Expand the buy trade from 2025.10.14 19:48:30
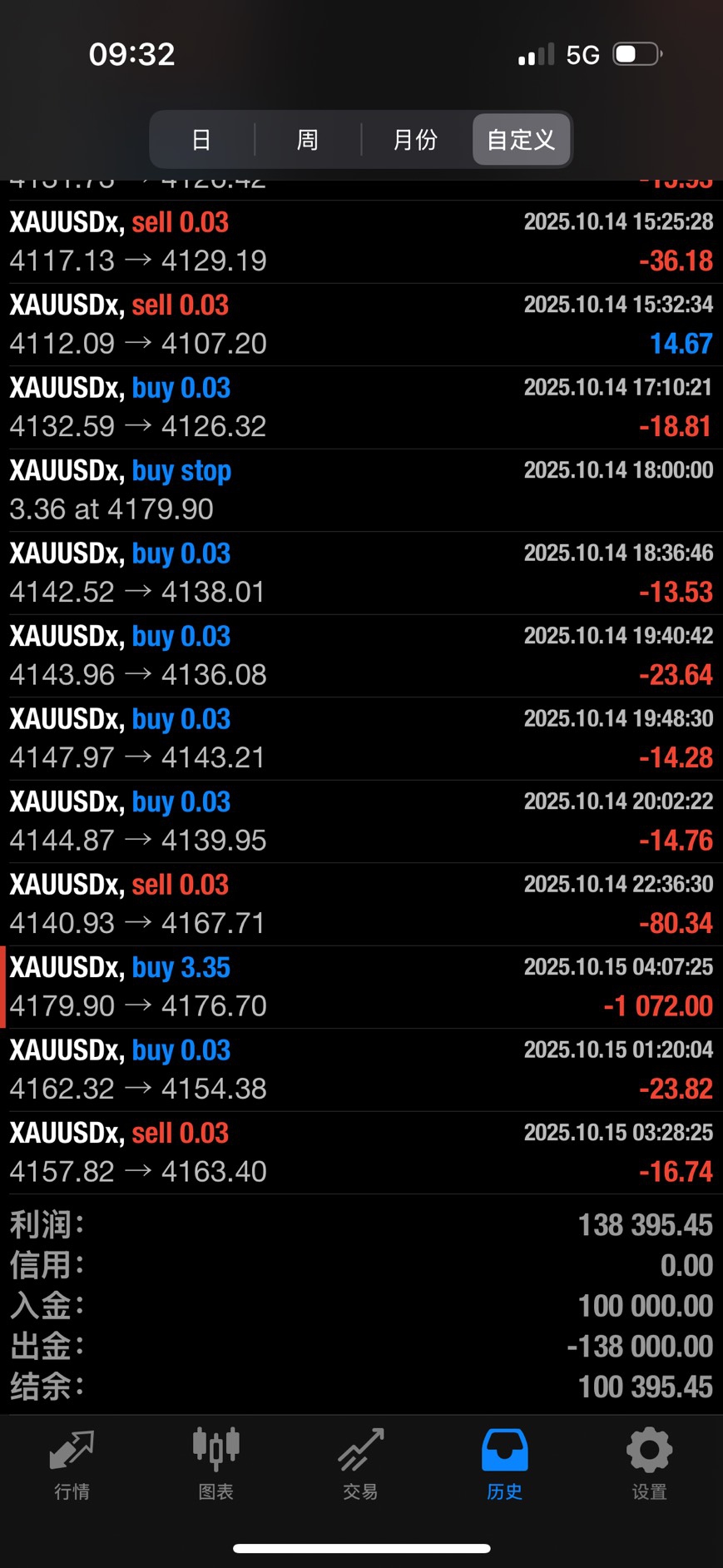The width and height of the screenshot is (723, 1568). (361, 738)
